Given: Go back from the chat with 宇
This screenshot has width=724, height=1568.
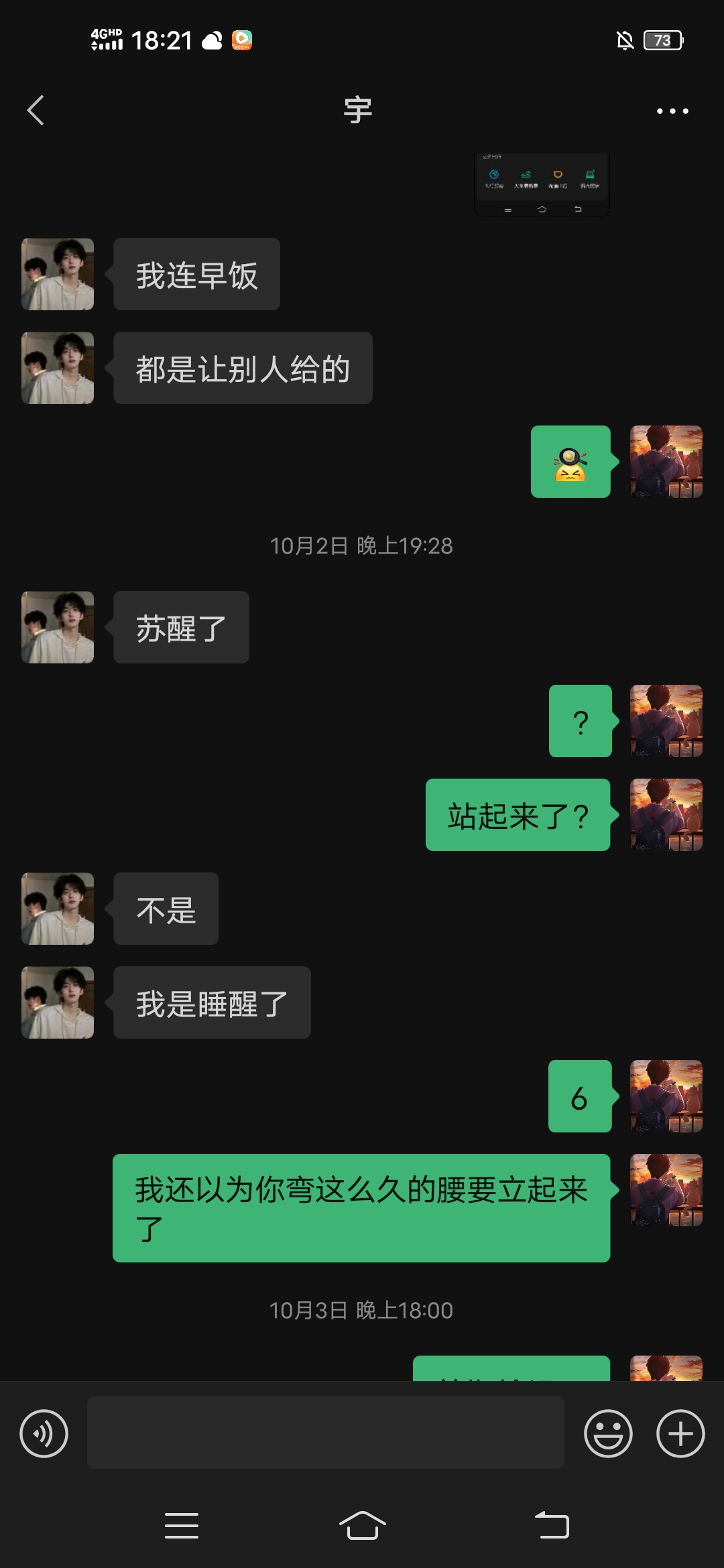Looking at the screenshot, I should tap(36, 111).
